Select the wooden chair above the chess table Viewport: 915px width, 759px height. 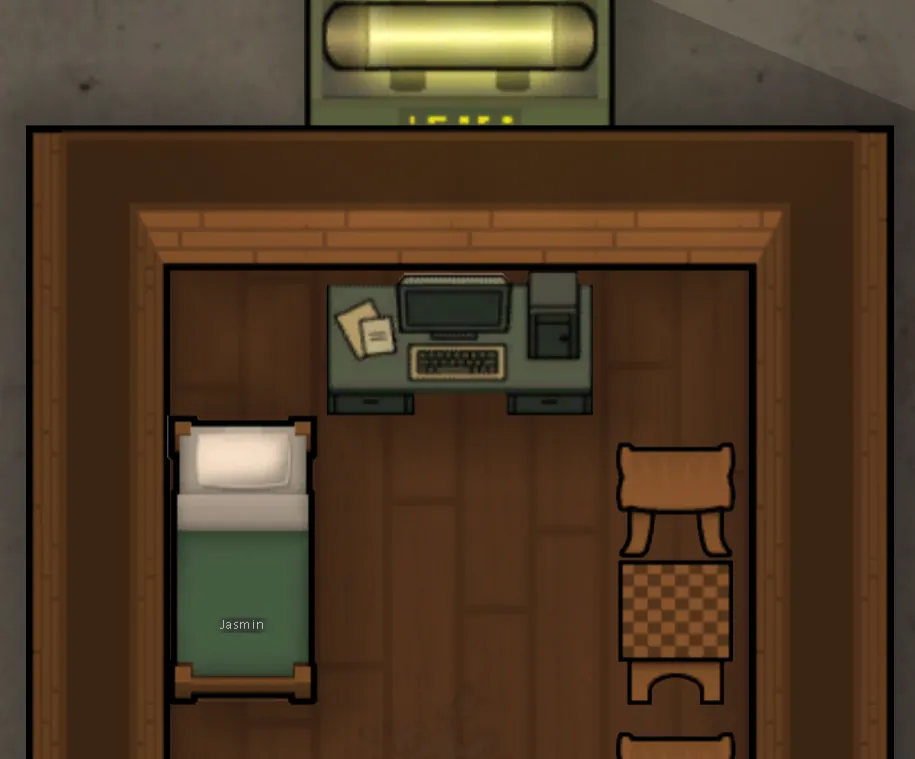click(675, 495)
